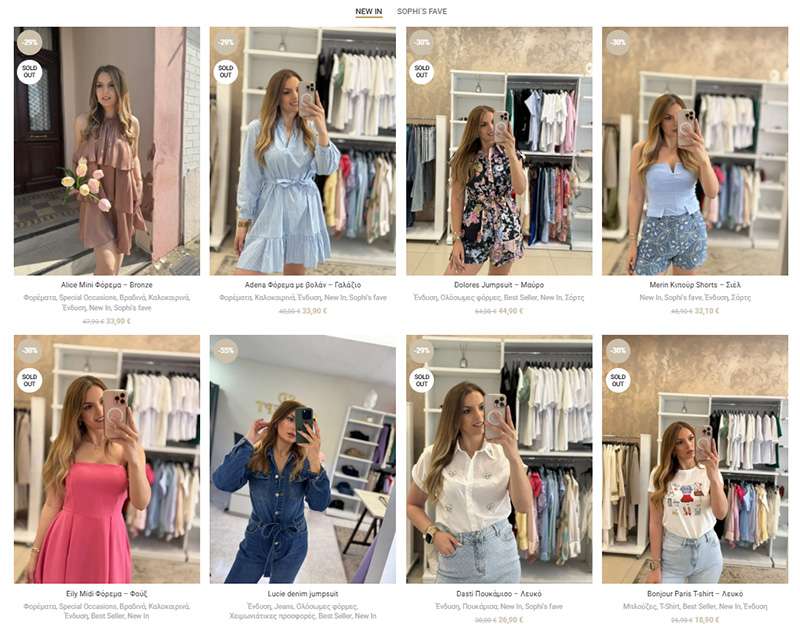Tap the Merin Κιπούρ Shorts title link

[x=694, y=284]
